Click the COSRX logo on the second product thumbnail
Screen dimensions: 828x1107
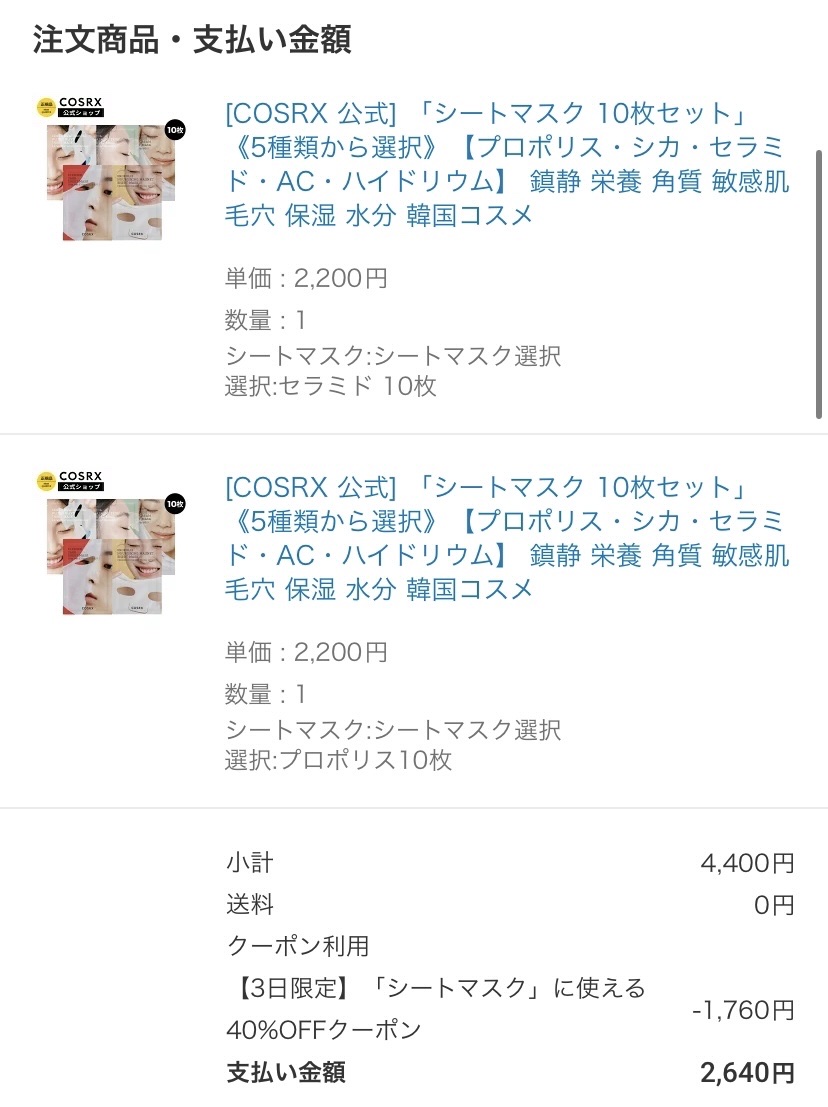[x=81, y=478]
